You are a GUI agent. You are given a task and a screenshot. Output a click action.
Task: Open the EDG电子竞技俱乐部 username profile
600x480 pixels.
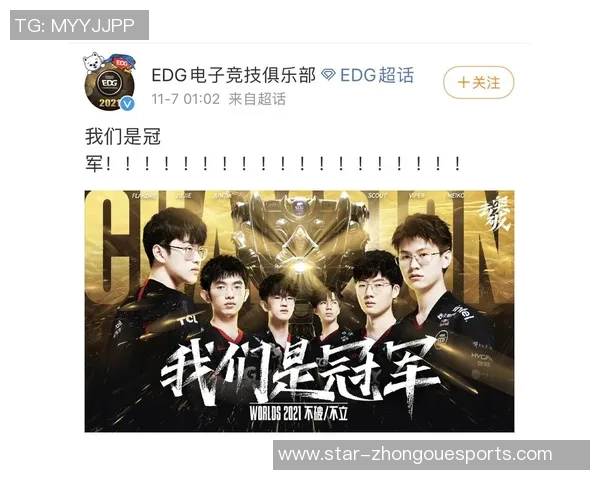pos(232,75)
